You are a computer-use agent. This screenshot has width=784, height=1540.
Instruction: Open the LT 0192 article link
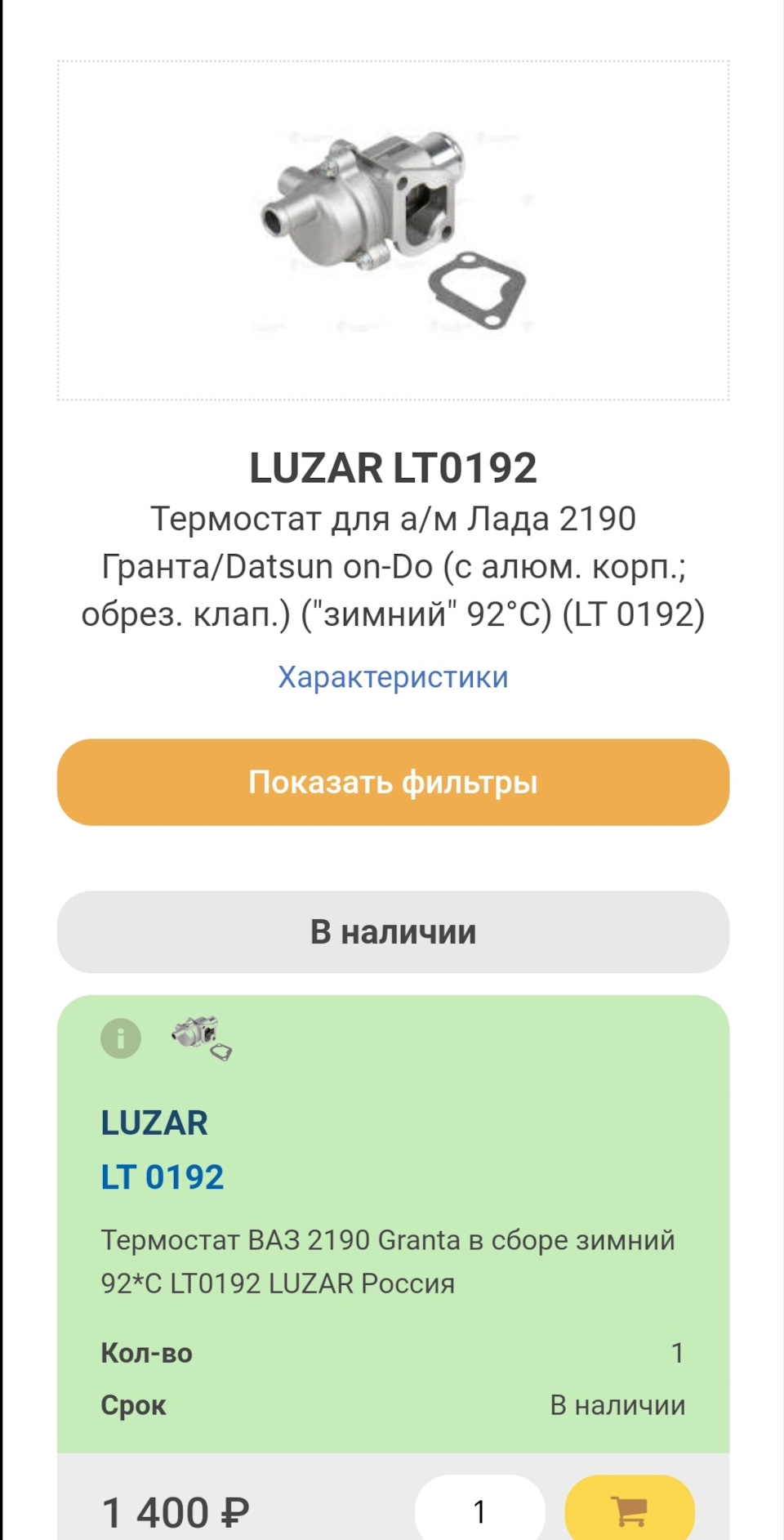click(x=162, y=1177)
